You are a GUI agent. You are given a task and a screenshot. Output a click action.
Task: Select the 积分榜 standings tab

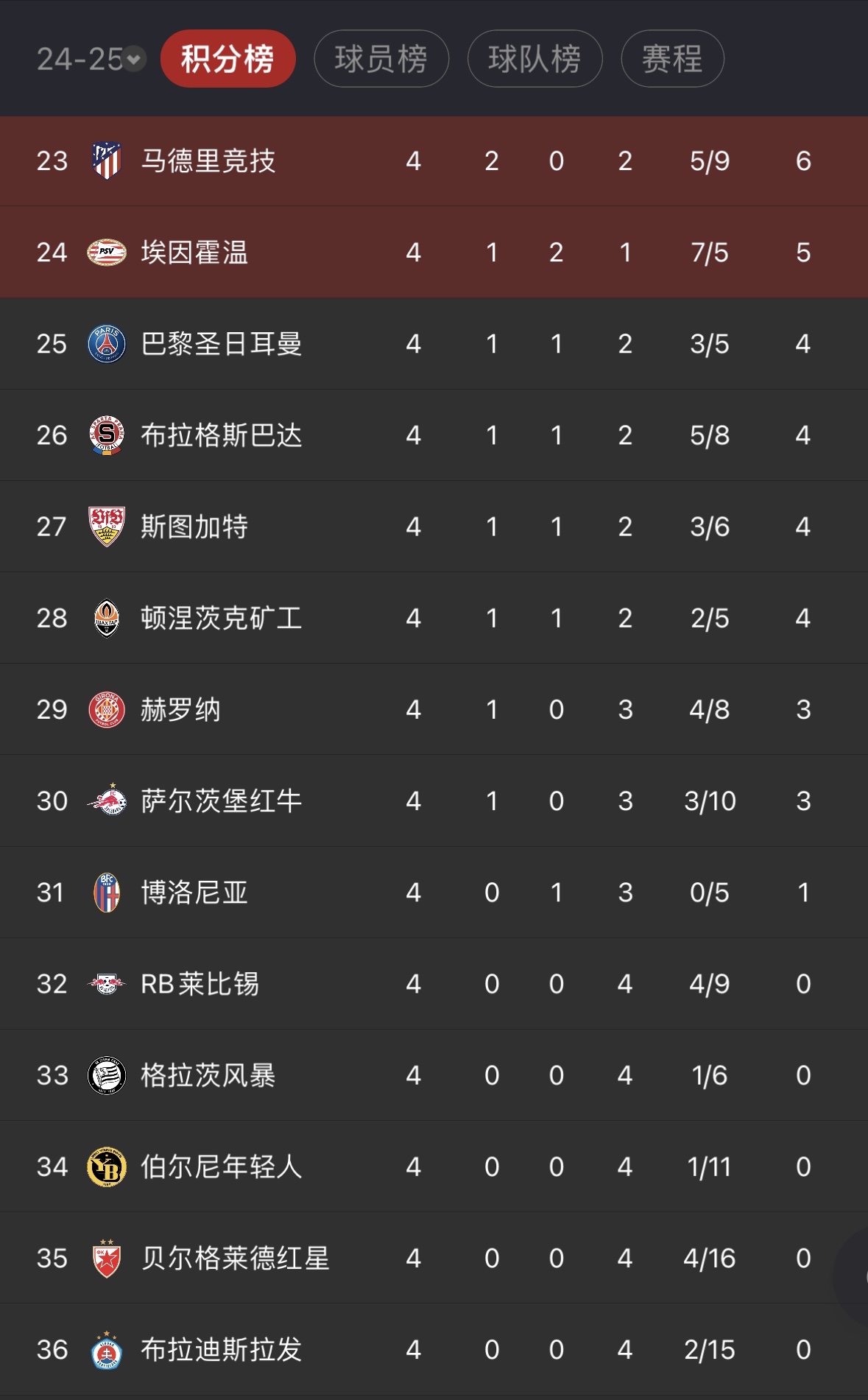click(227, 59)
